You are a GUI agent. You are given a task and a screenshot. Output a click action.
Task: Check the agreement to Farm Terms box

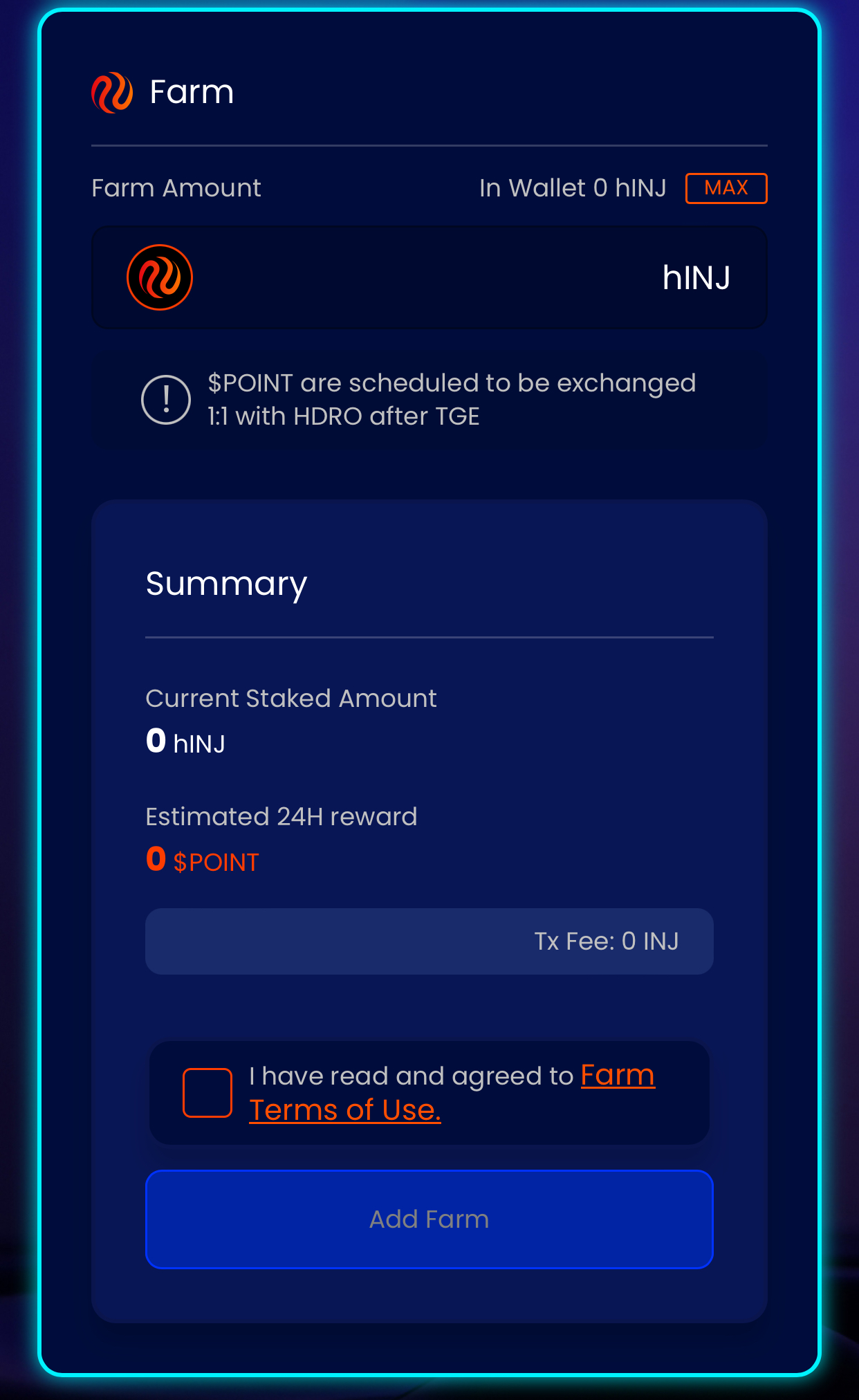click(x=207, y=1092)
